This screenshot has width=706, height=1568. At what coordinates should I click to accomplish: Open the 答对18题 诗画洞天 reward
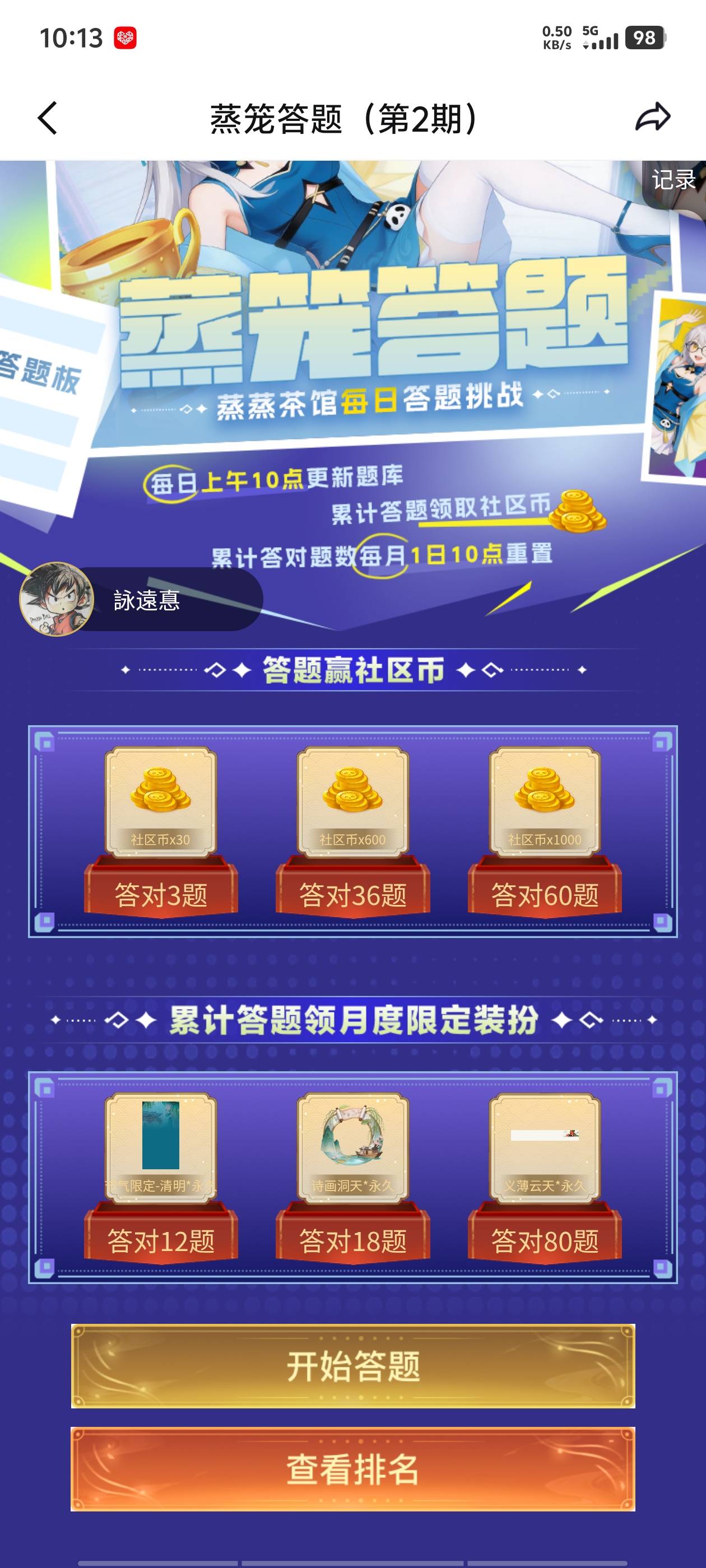[x=352, y=1176]
